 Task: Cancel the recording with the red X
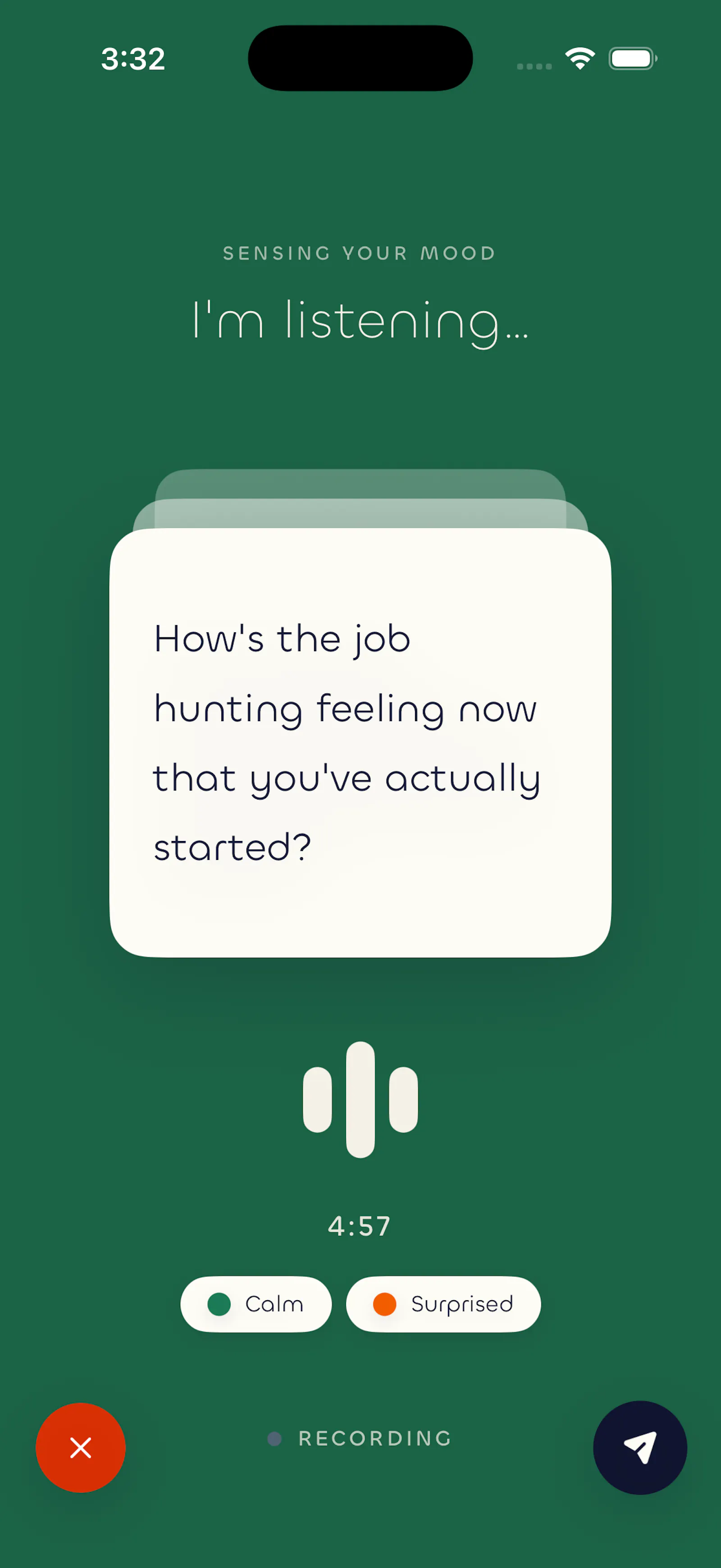(80, 1447)
